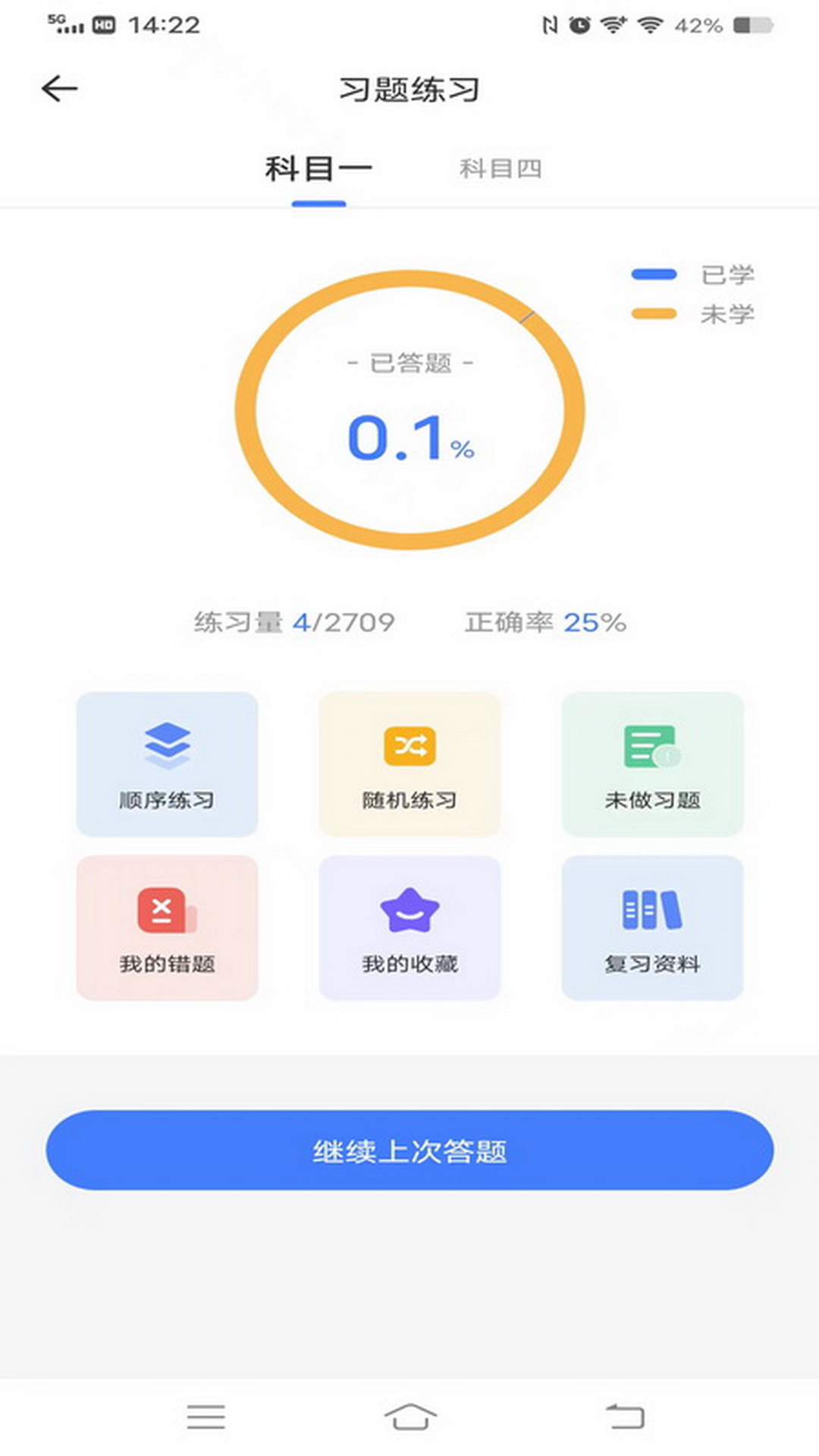Select the 未学 legend item
This screenshot has width=819, height=1456.
[x=694, y=314]
